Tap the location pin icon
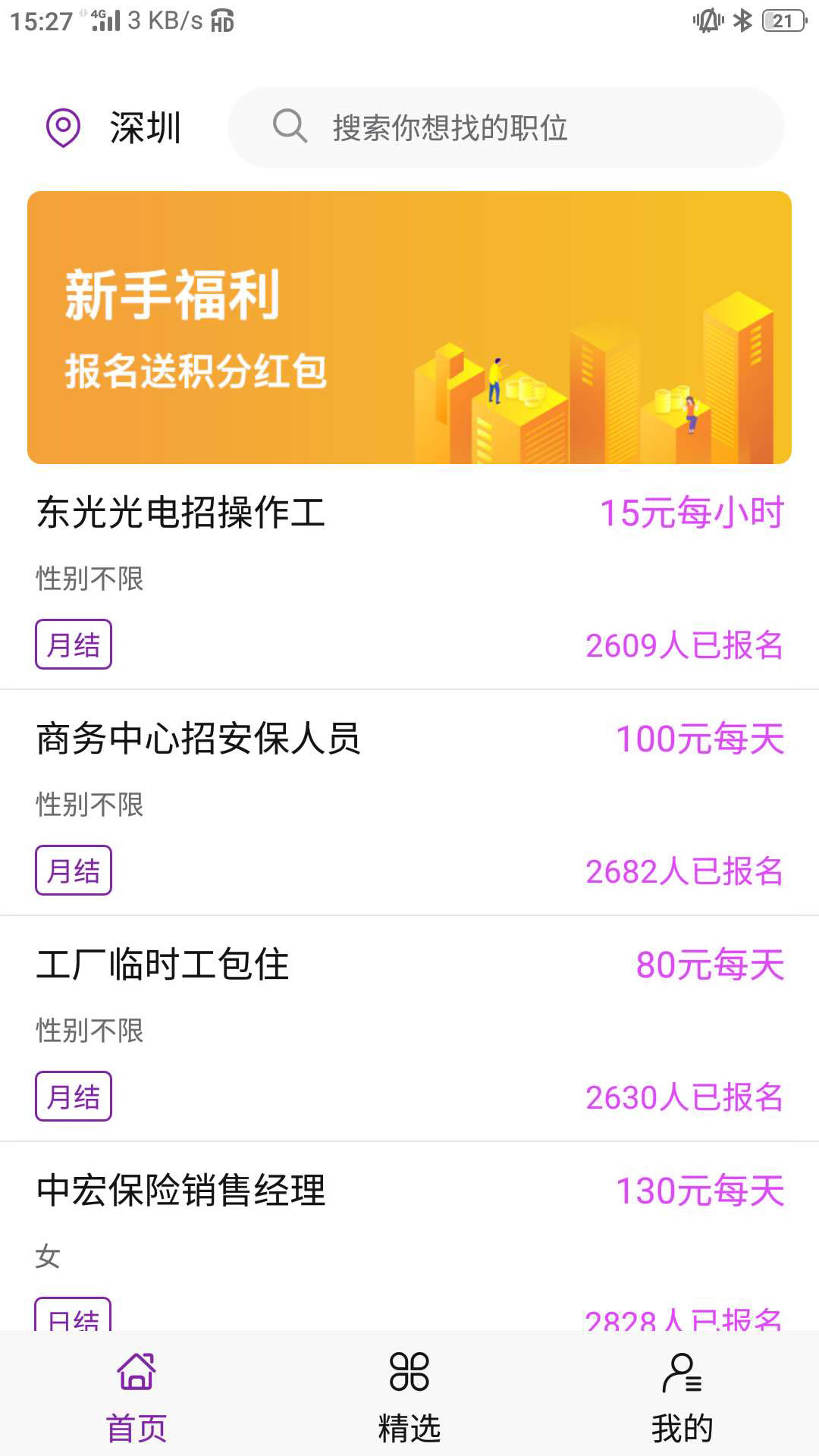The image size is (819, 1456). 62,127
